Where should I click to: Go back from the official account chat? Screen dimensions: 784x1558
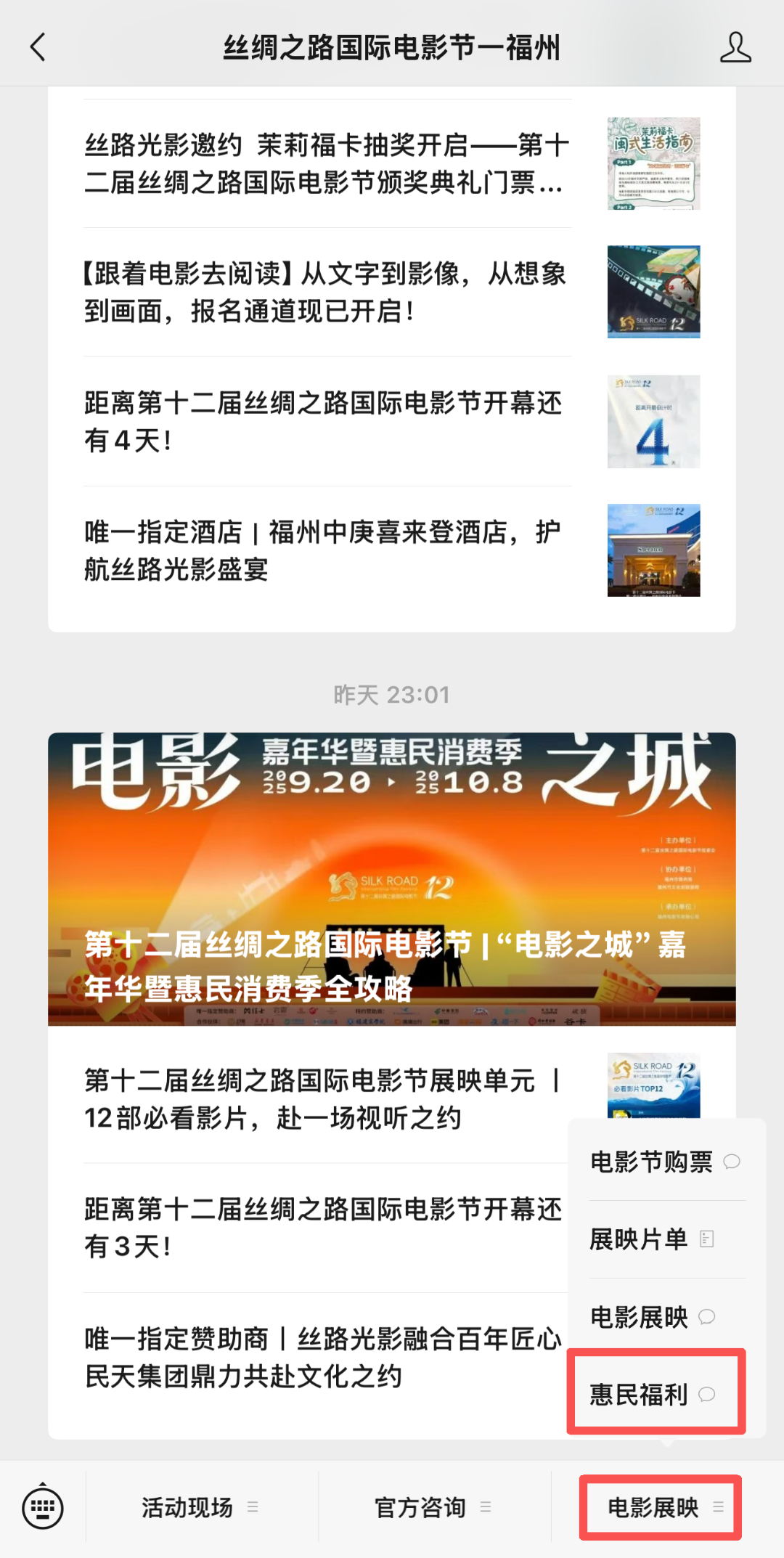click(x=38, y=48)
